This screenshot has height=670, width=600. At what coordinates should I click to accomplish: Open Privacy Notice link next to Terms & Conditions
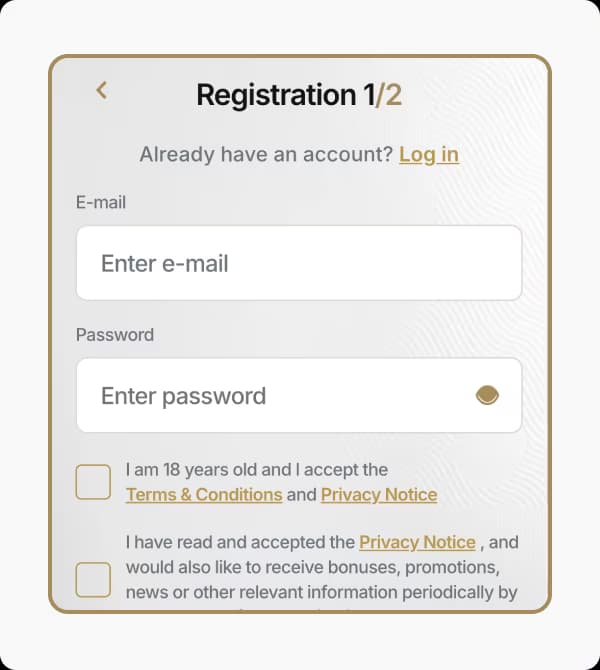(x=379, y=495)
